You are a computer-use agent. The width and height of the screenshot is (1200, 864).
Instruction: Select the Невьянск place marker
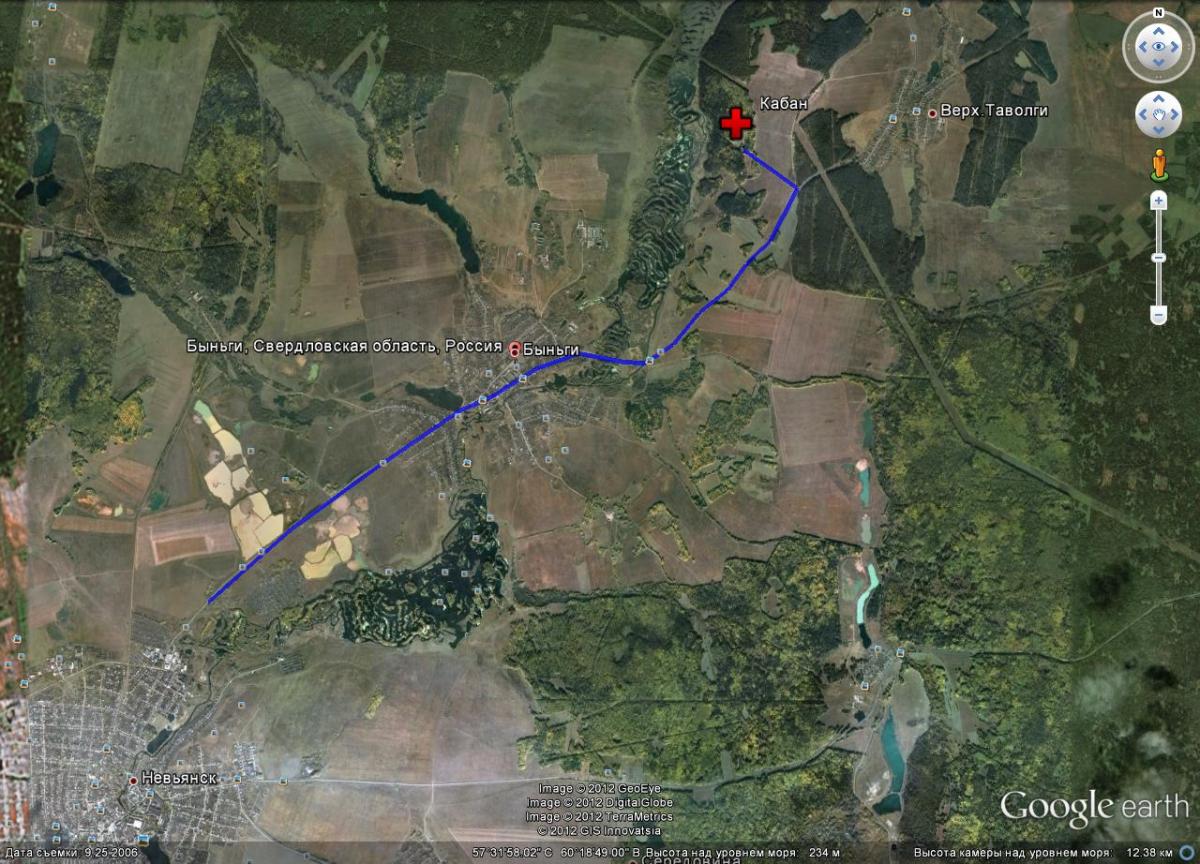(x=133, y=779)
